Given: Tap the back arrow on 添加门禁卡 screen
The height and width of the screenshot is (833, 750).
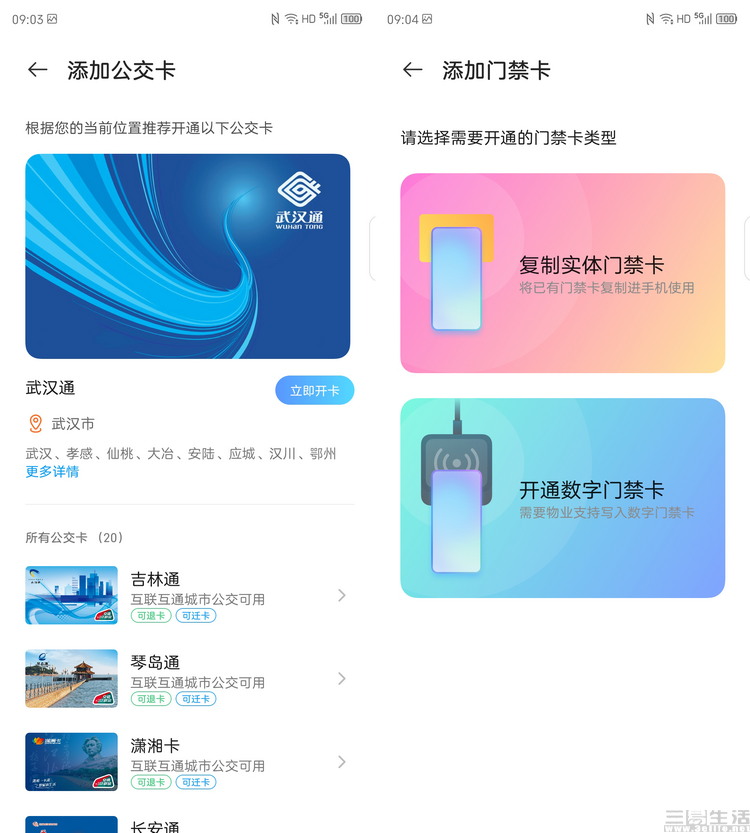Looking at the screenshot, I should 413,70.
